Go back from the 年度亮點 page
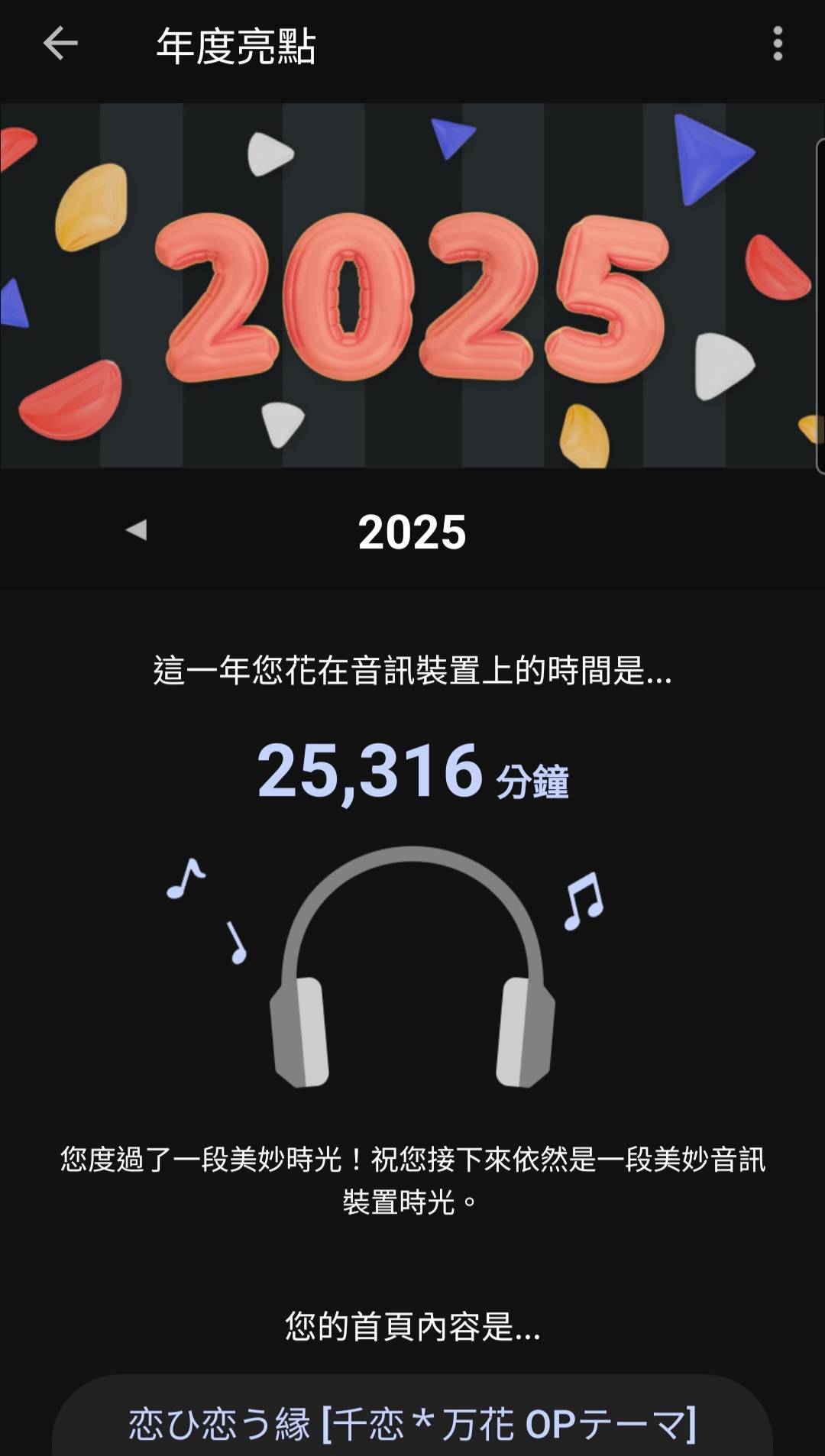 [60, 44]
